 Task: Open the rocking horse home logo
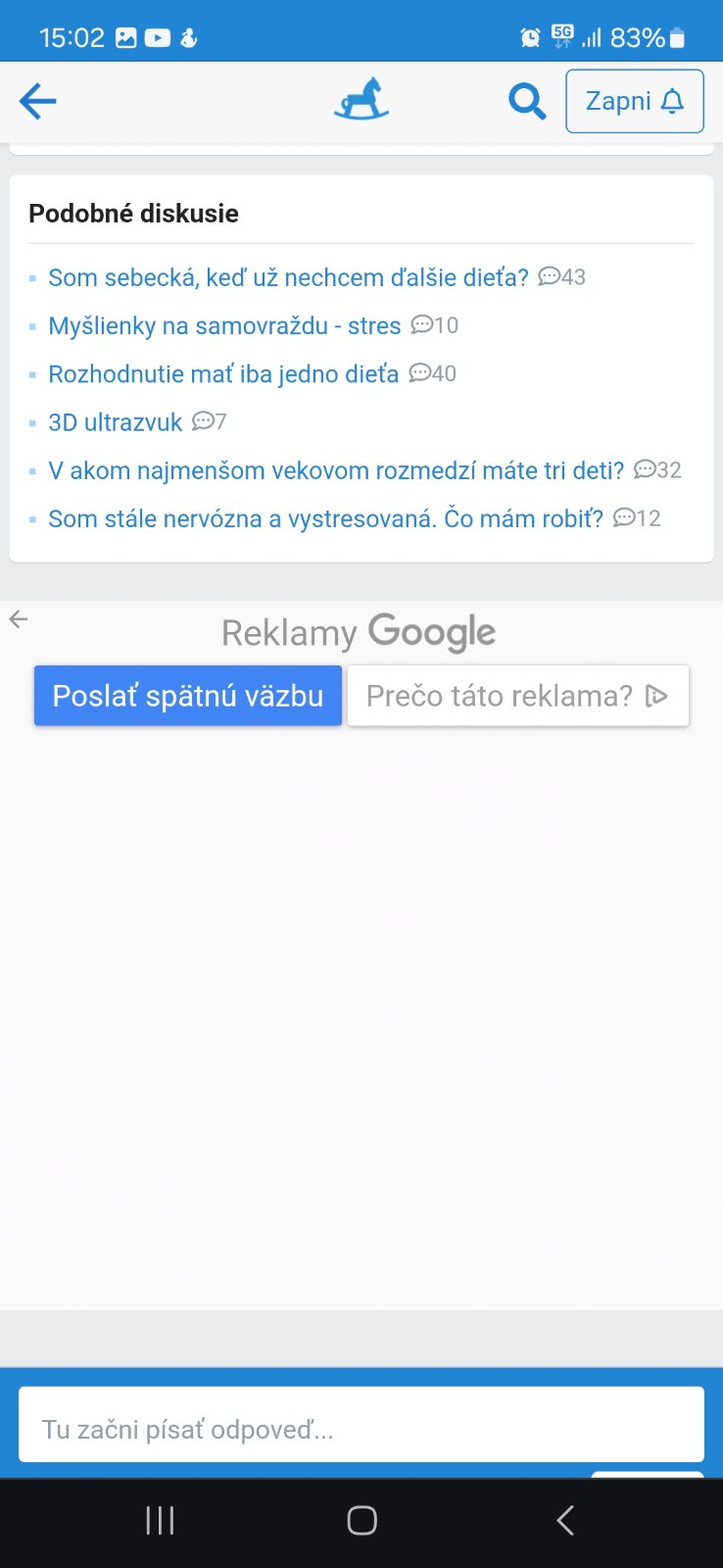click(361, 100)
